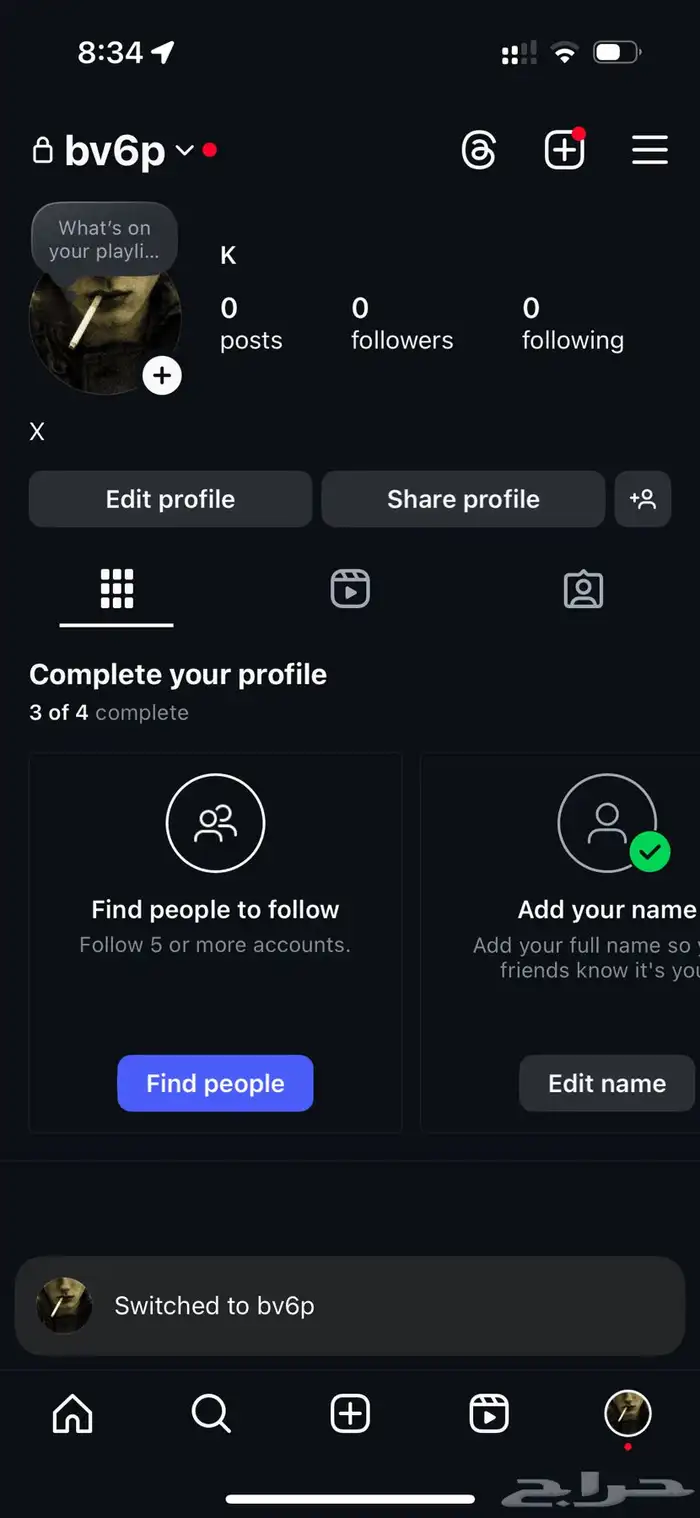The image size is (700, 1518).
Task: Tap Edit profile button
Action: pos(170,499)
